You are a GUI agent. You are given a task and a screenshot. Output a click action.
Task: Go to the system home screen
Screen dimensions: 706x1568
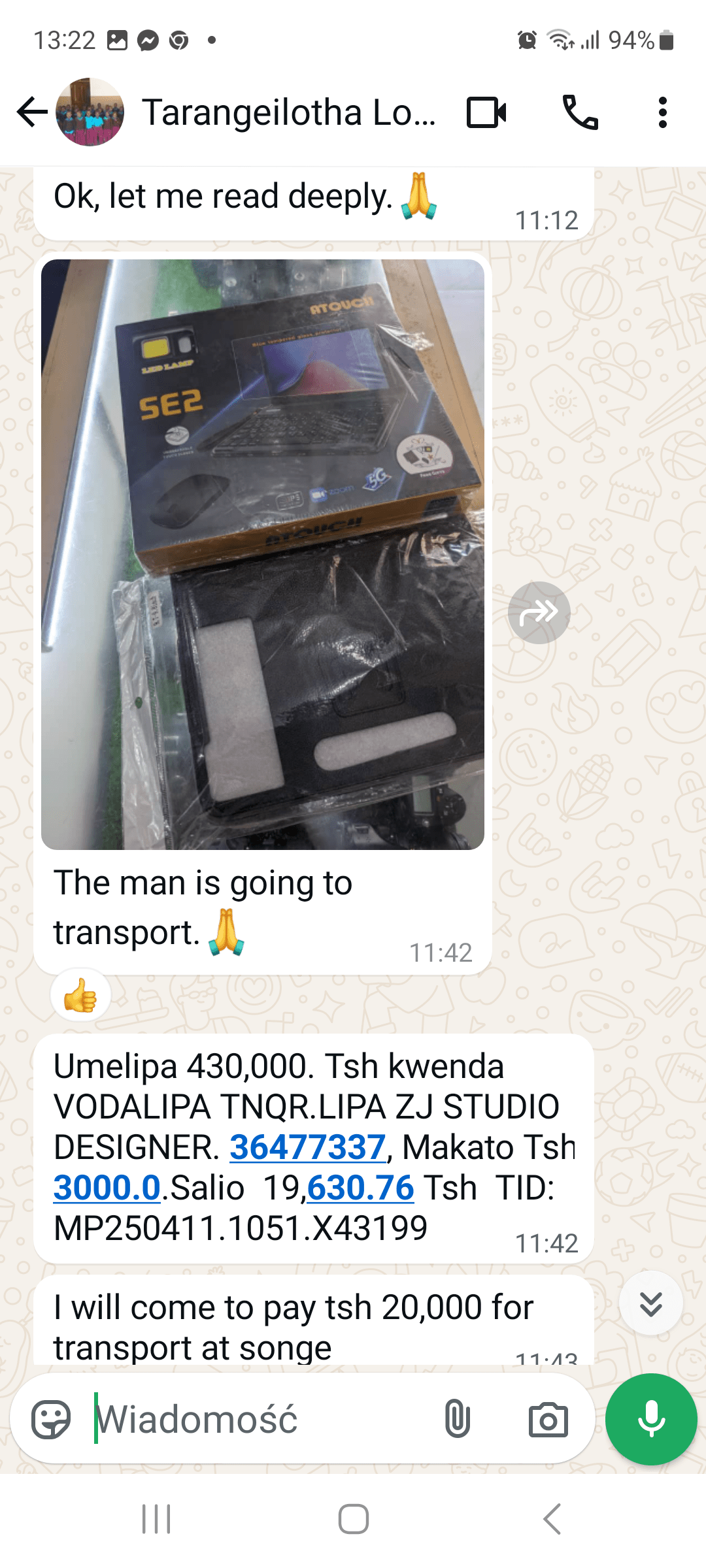353,1519
